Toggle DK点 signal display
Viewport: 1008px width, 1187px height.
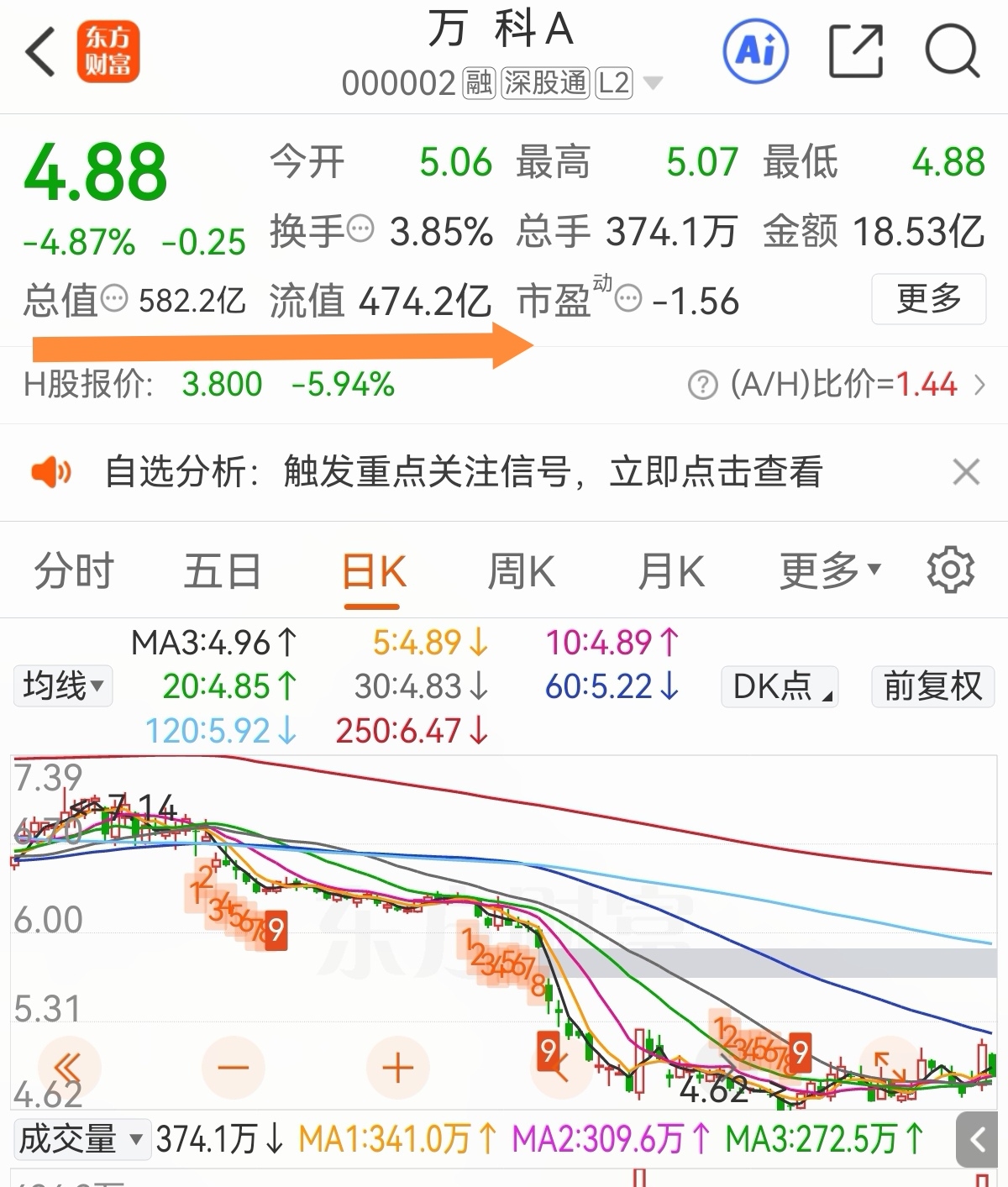778,686
